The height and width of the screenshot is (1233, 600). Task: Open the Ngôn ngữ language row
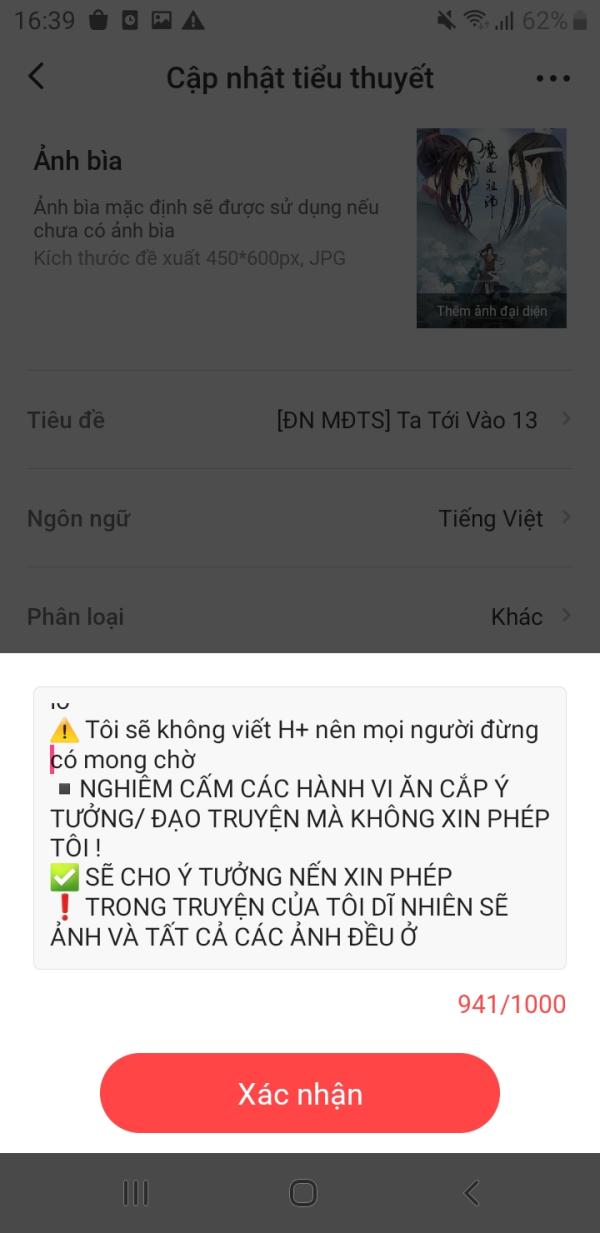click(x=300, y=518)
